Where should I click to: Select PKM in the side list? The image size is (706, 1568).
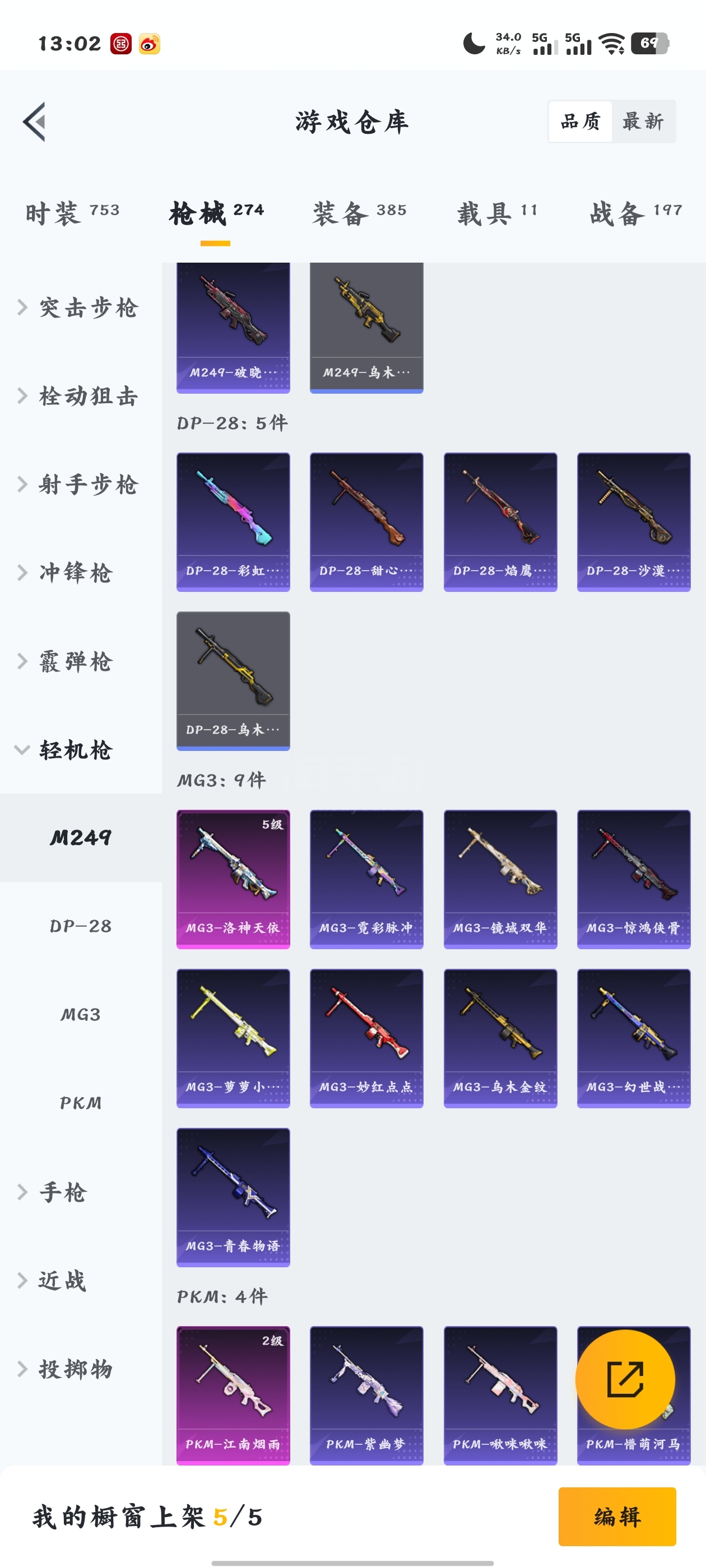tap(81, 1102)
